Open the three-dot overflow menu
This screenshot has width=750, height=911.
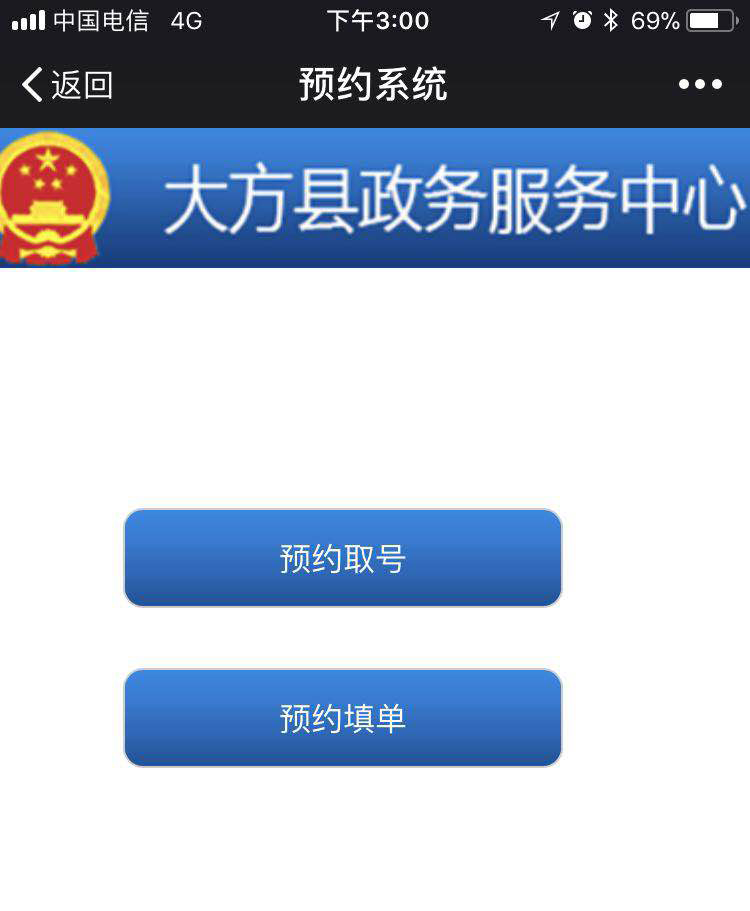coord(700,85)
